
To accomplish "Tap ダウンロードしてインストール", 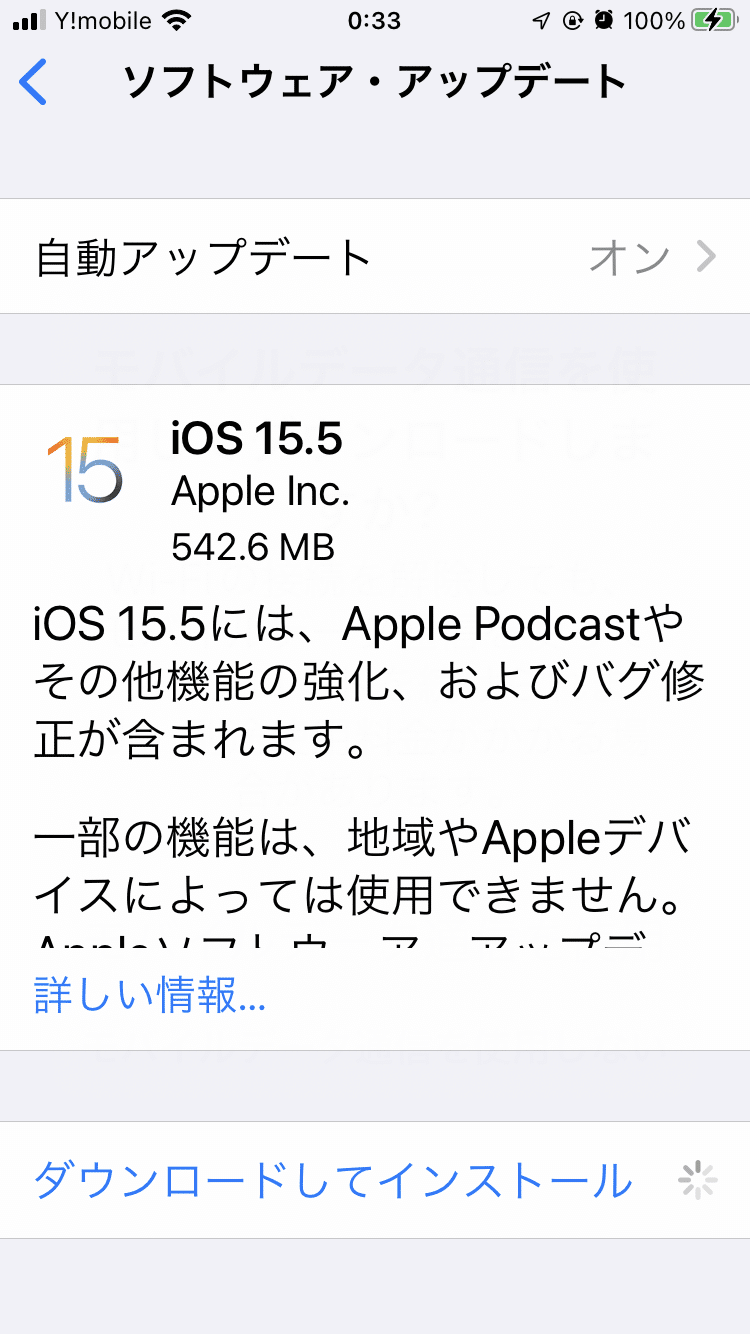I will coord(333,1180).
